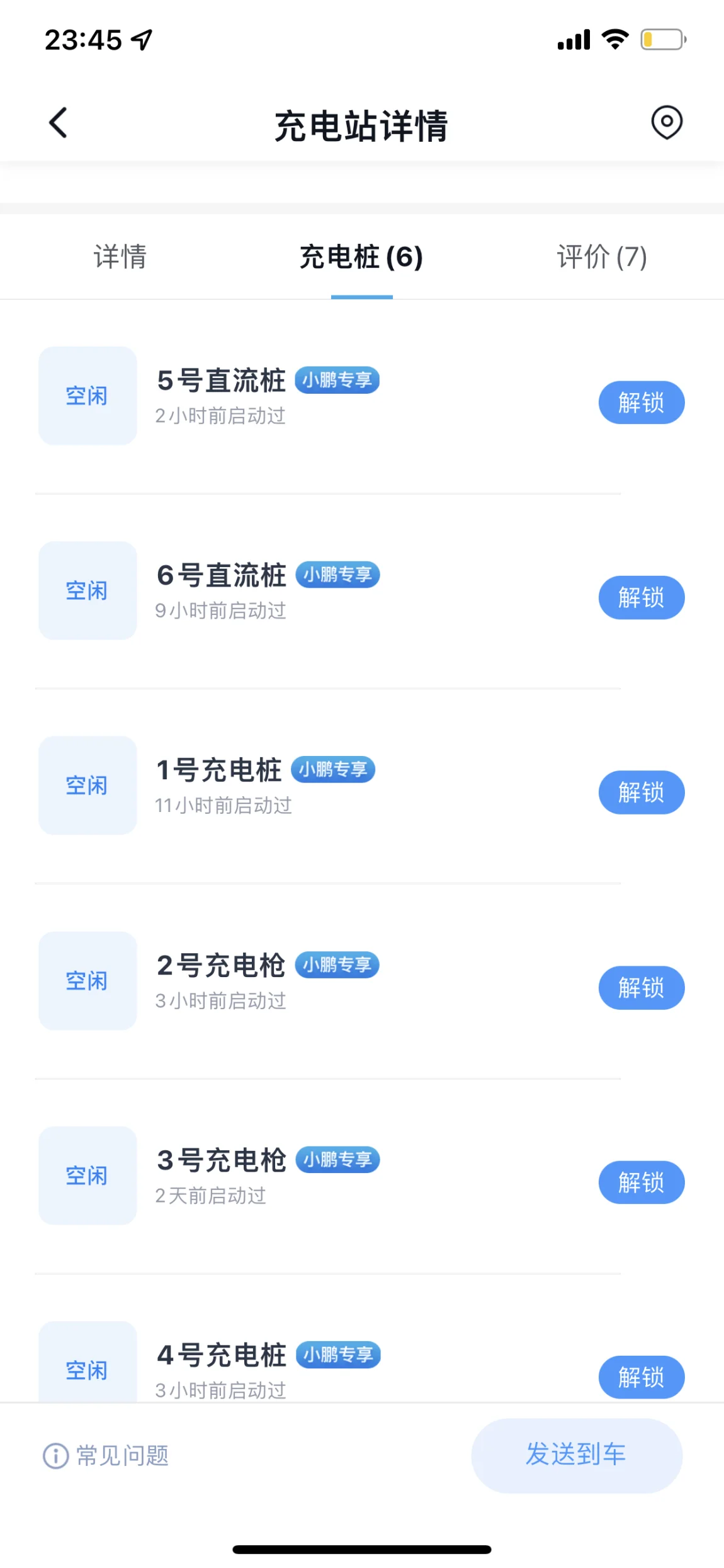Viewport: 724px width, 1568px height.
Task: Unlock the 2号充电枪 charger
Action: pos(641,987)
